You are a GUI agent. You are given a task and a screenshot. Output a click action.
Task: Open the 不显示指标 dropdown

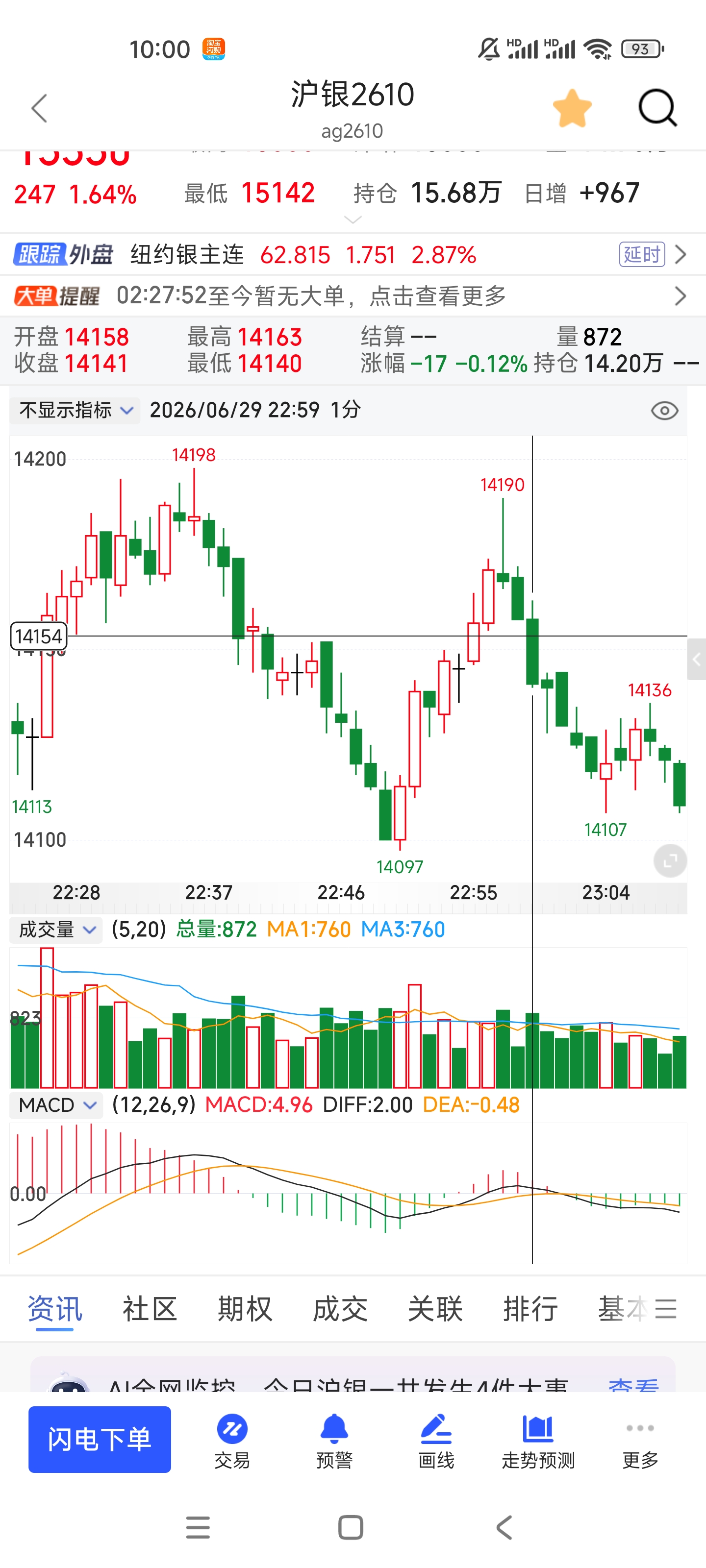76,410
